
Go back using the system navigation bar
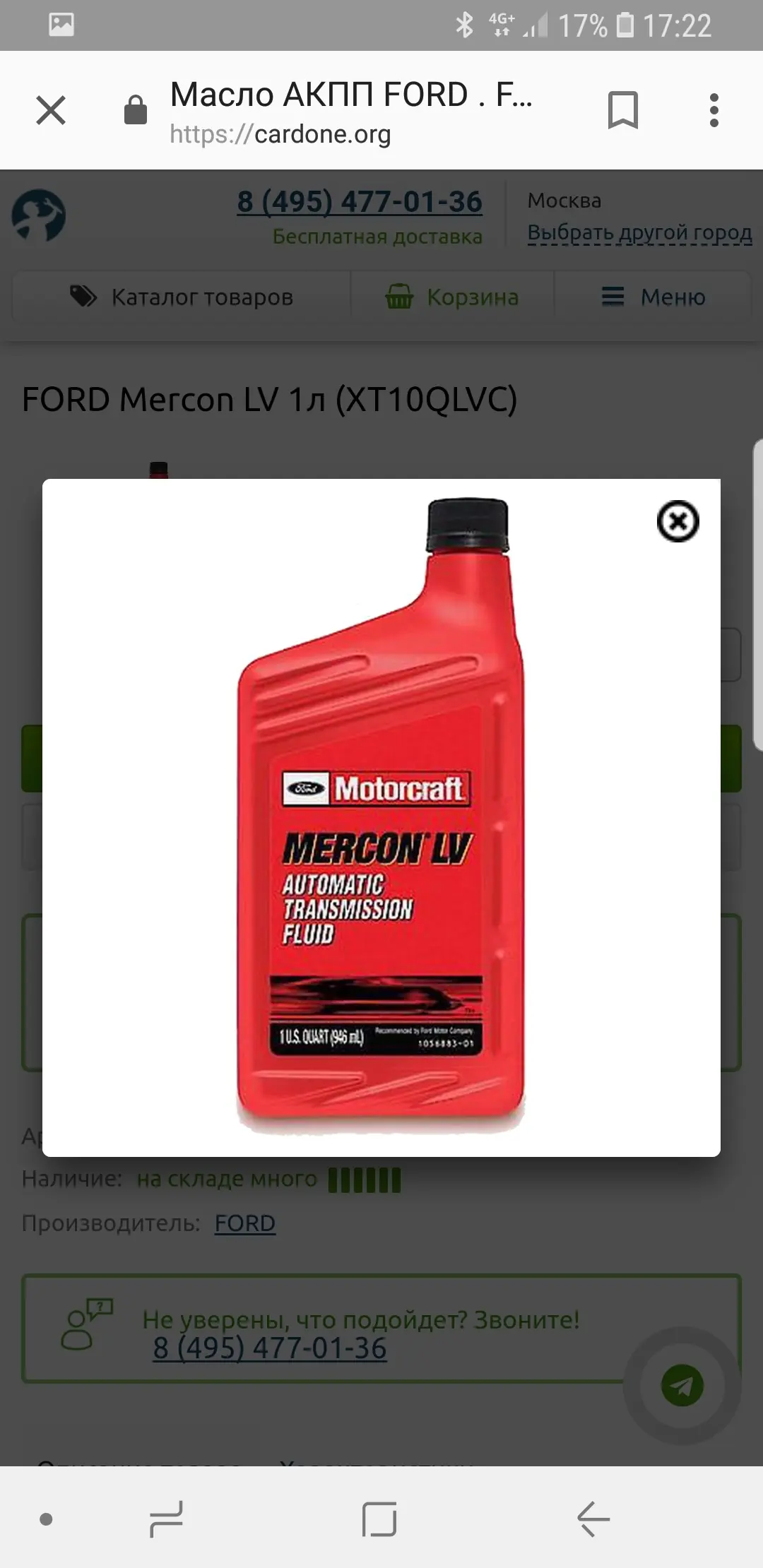593,1519
